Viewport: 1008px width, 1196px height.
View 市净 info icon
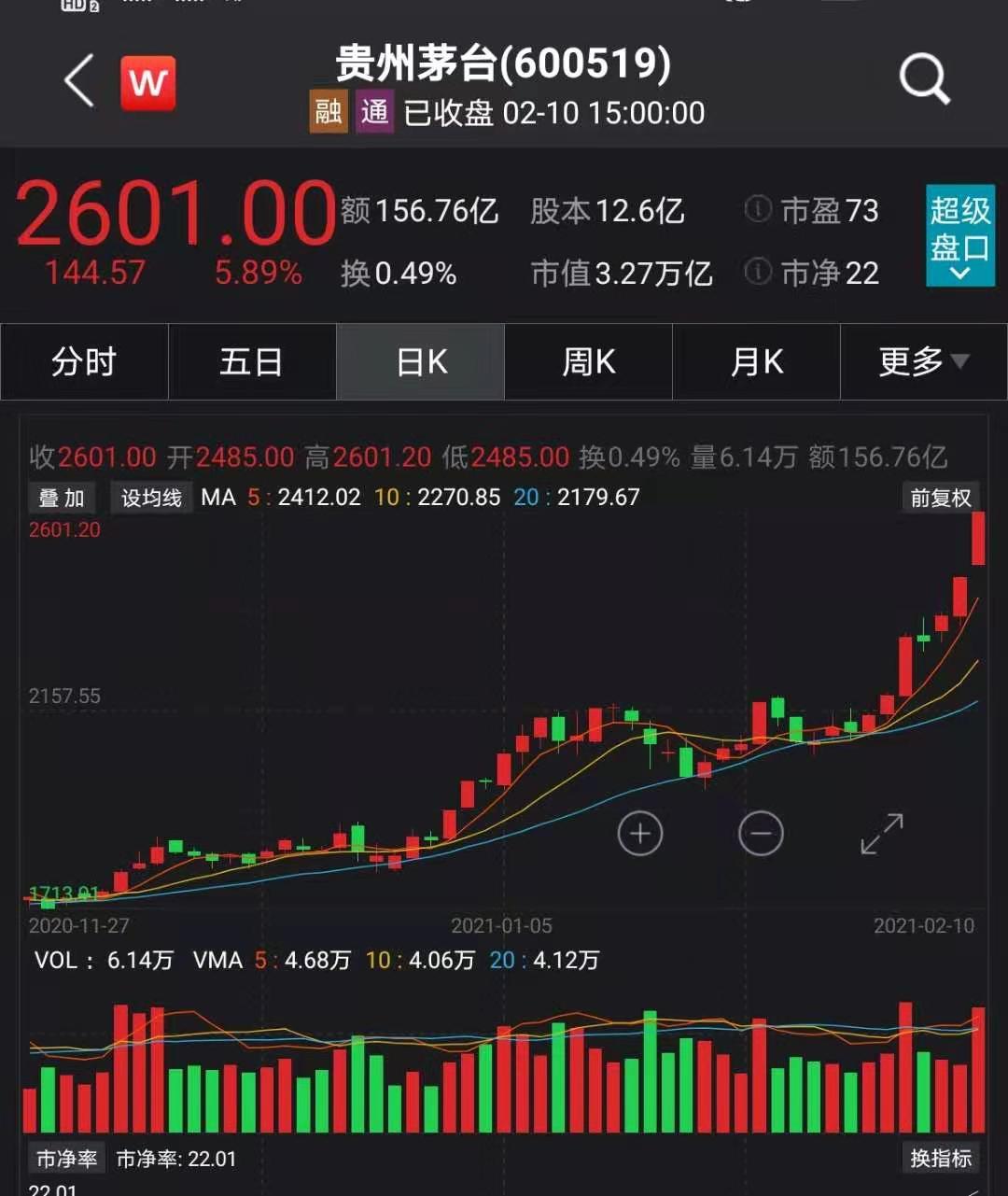(758, 272)
